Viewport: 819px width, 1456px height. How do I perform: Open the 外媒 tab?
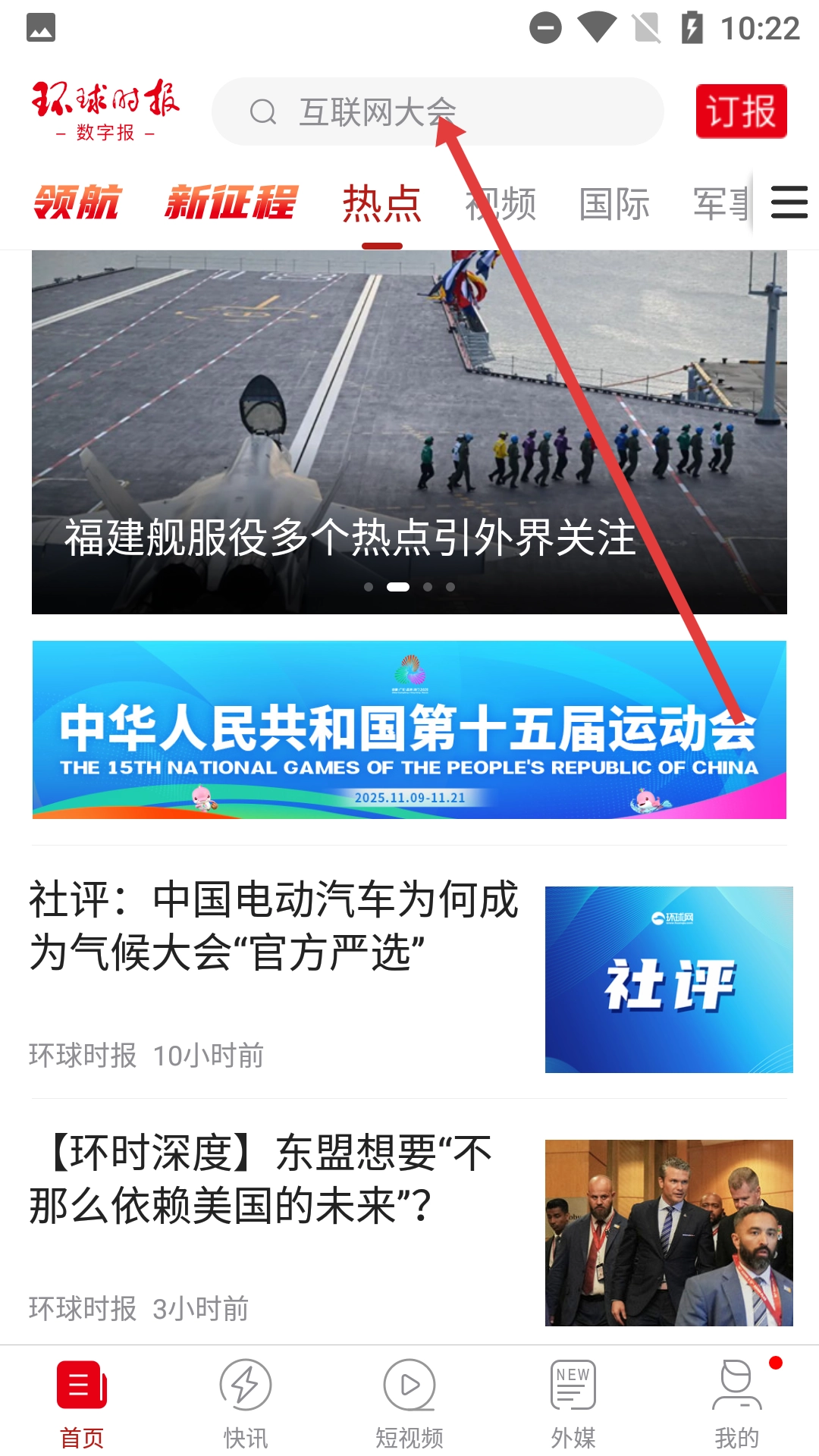coord(573,1404)
